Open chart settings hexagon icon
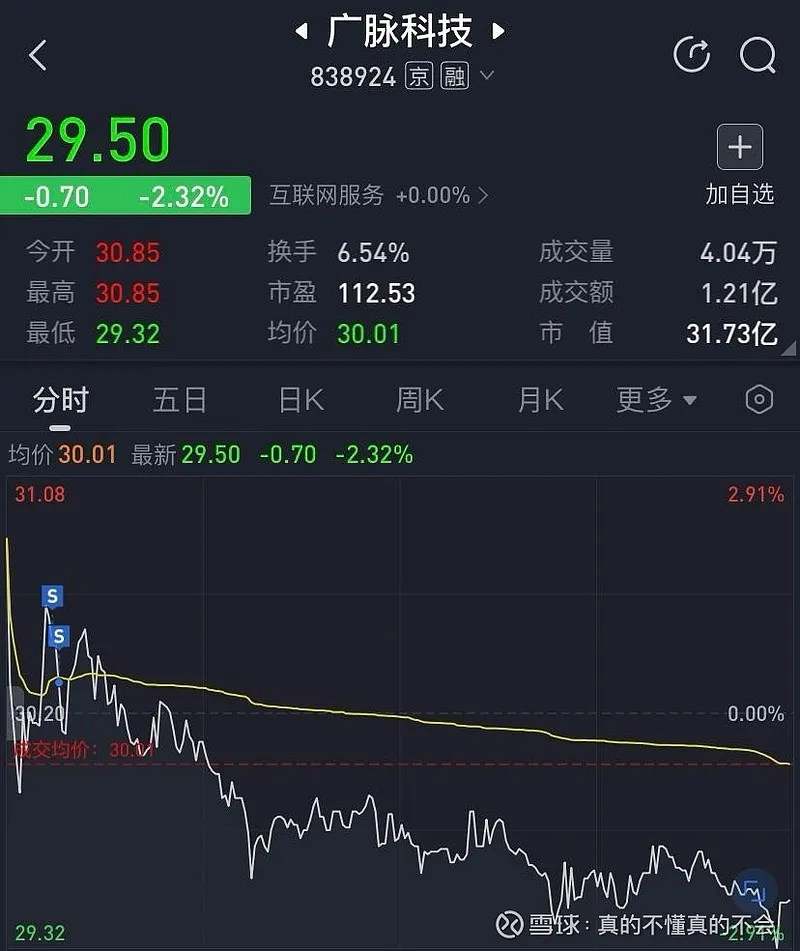Viewport: 800px width, 951px height. [760, 400]
